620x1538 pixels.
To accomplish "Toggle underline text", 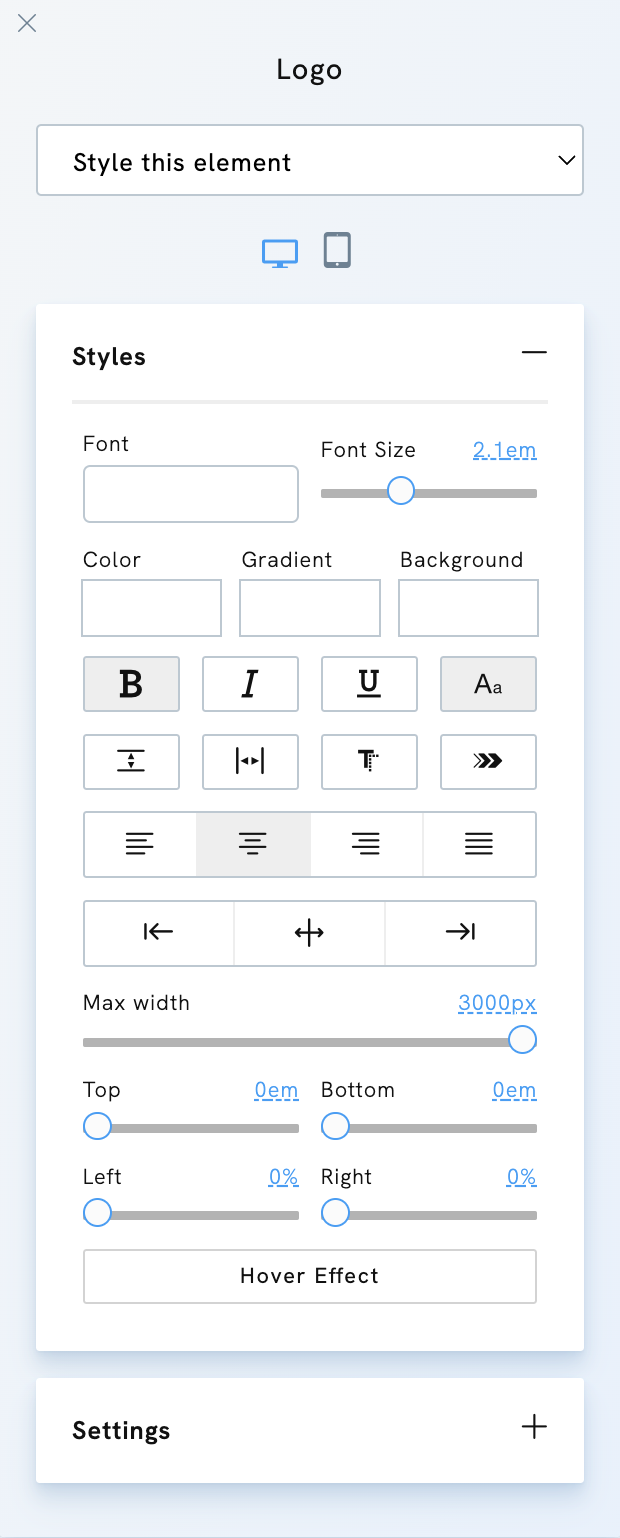I will (x=369, y=684).
